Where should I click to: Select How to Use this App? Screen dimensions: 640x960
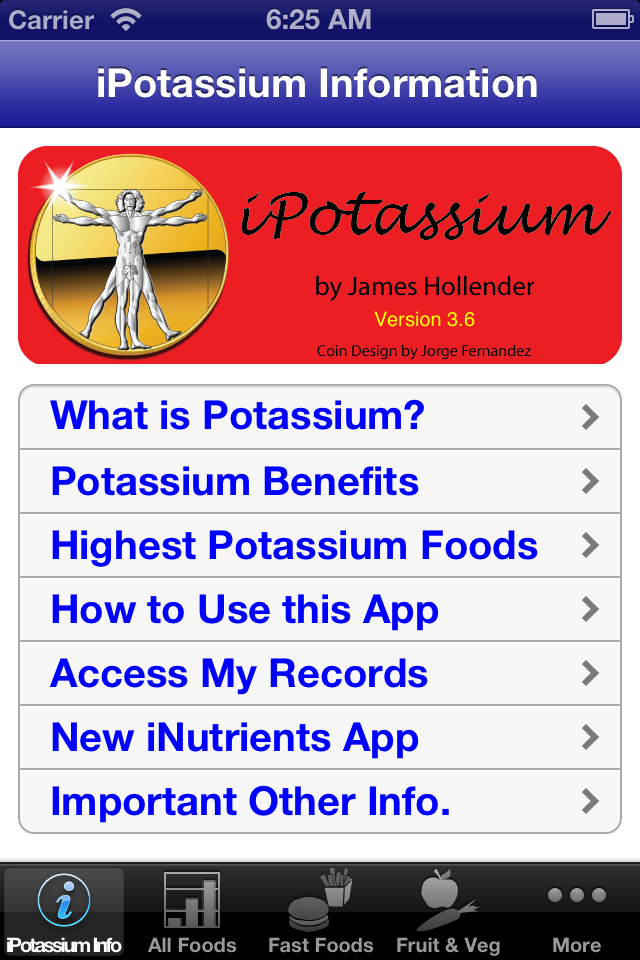tap(320, 609)
